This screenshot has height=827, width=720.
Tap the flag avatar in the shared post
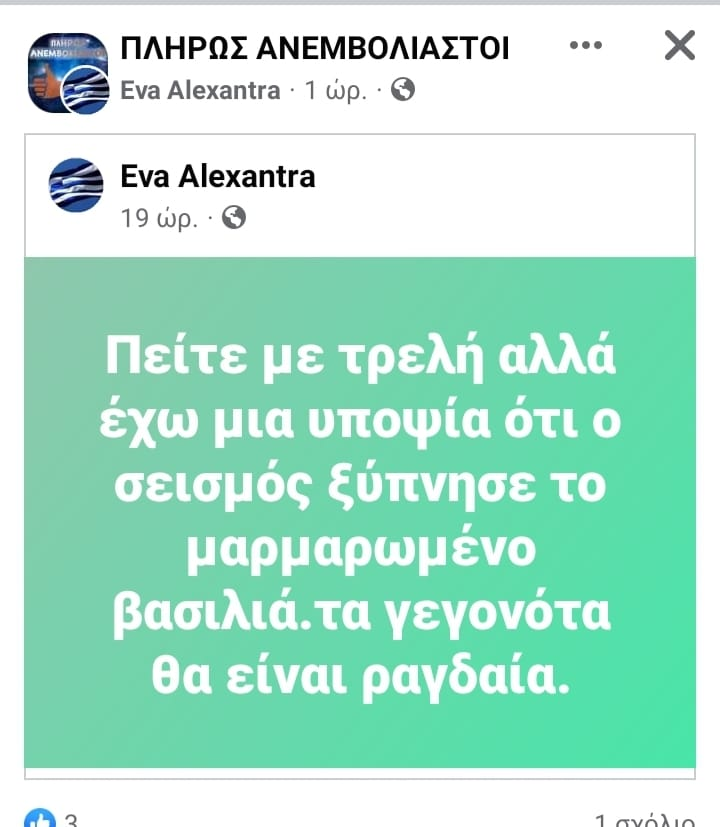(76, 185)
